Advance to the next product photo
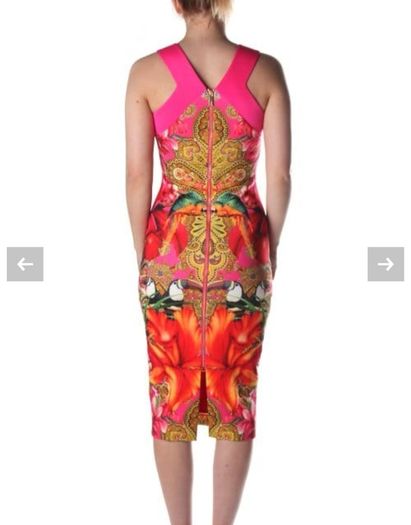Viewport: 411px width, 525px height. 386,264
